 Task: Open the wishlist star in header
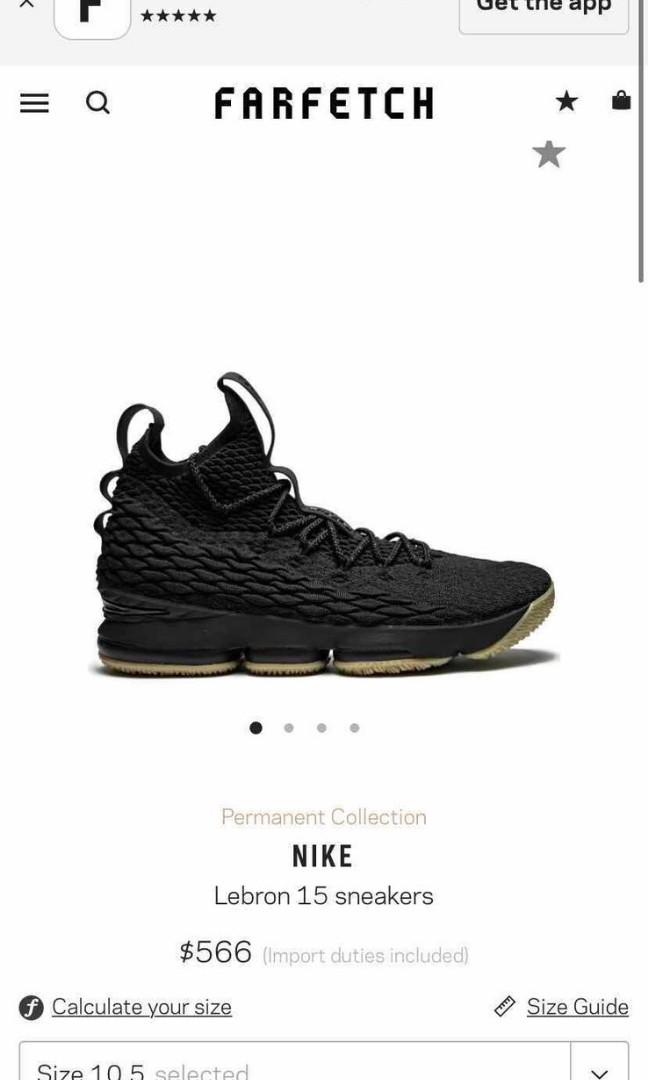[567, 101]
